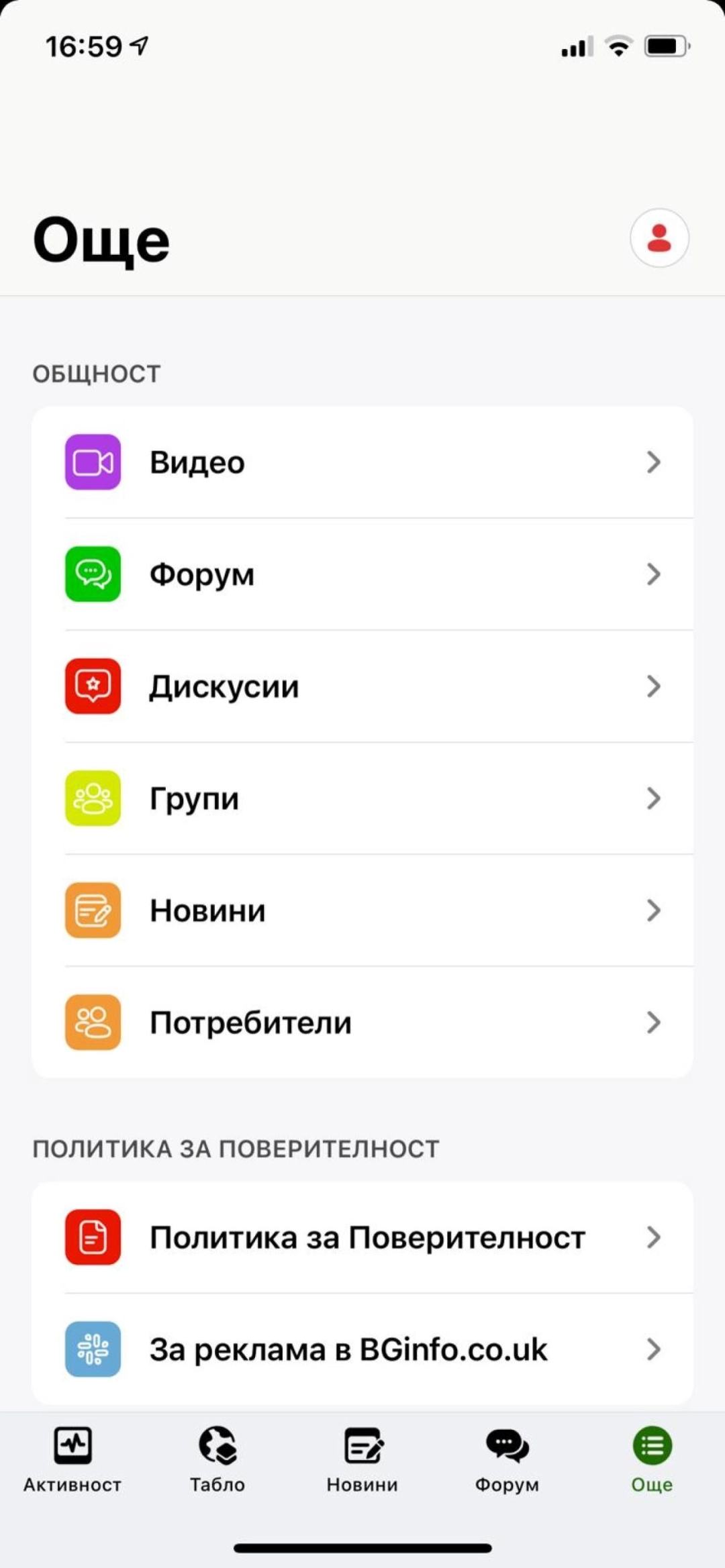
Task: View the Групи page
Action: click(362, 798)
